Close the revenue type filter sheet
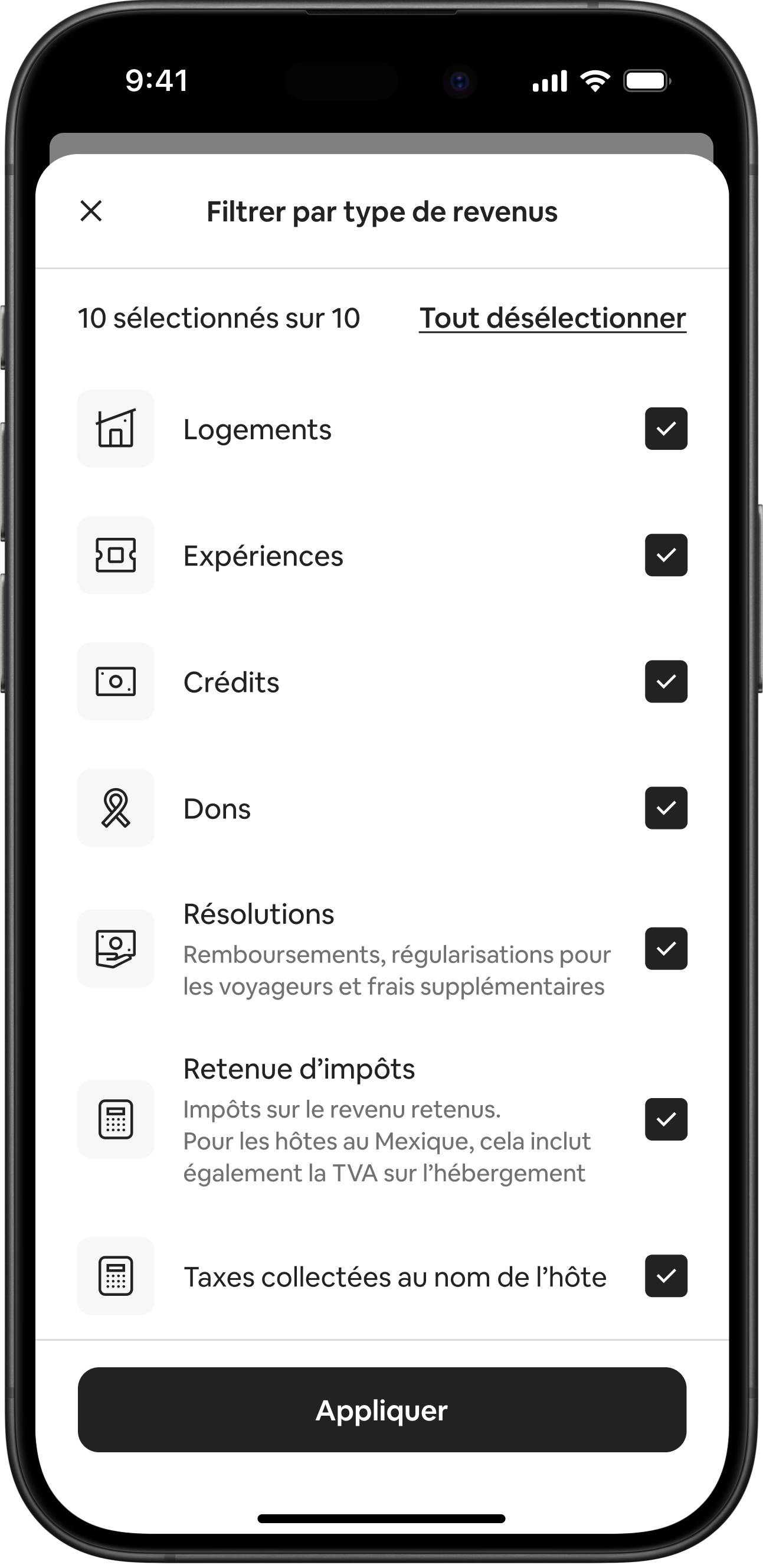 (91, 211)
